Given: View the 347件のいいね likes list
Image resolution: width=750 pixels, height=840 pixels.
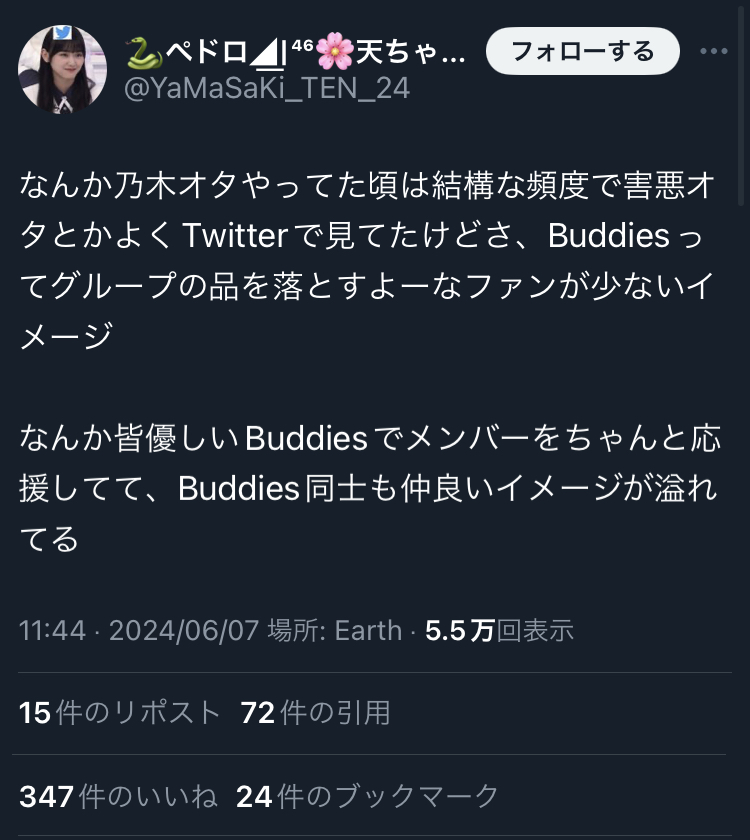Looking at the screenshot, I should 118,796.
